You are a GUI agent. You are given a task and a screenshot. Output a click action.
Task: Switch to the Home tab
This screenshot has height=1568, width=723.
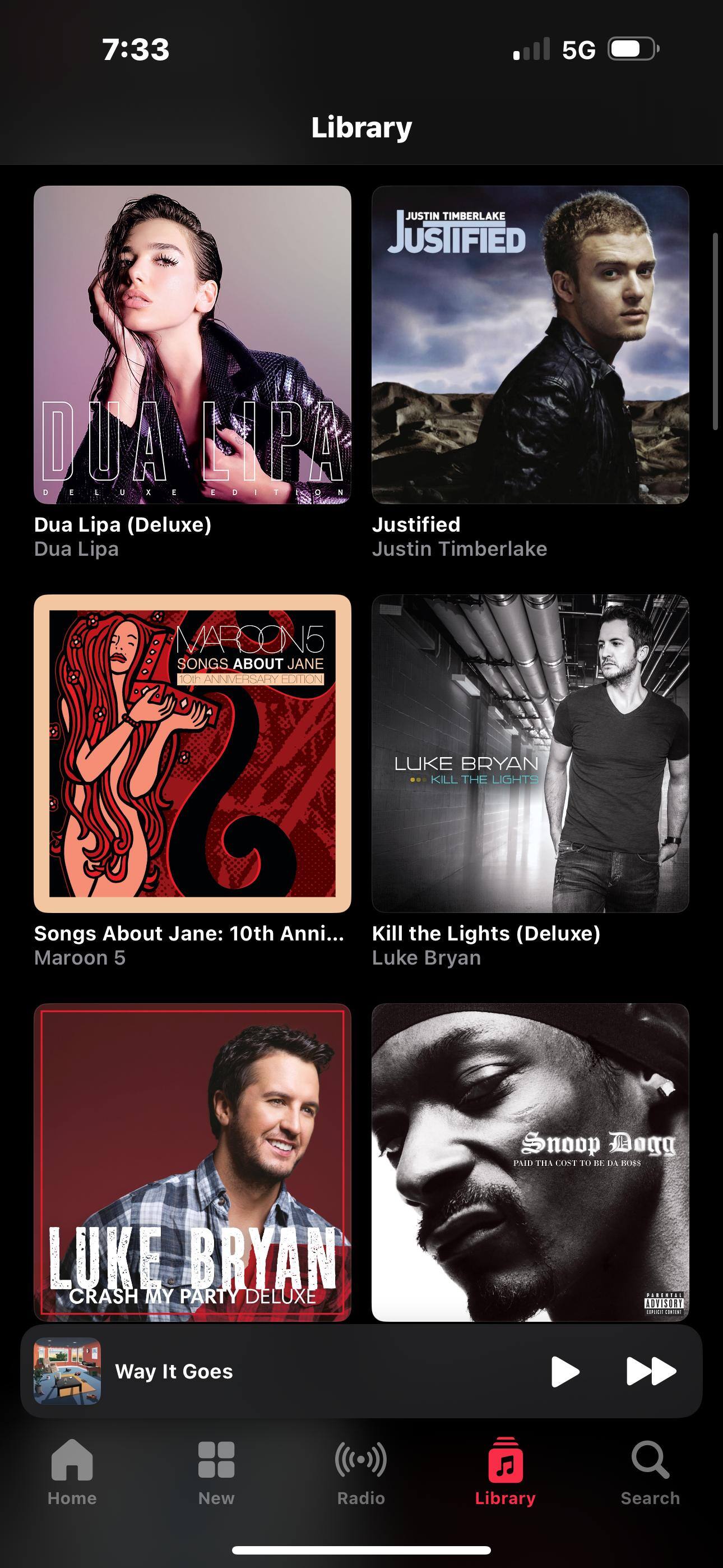pos(72,1470)
